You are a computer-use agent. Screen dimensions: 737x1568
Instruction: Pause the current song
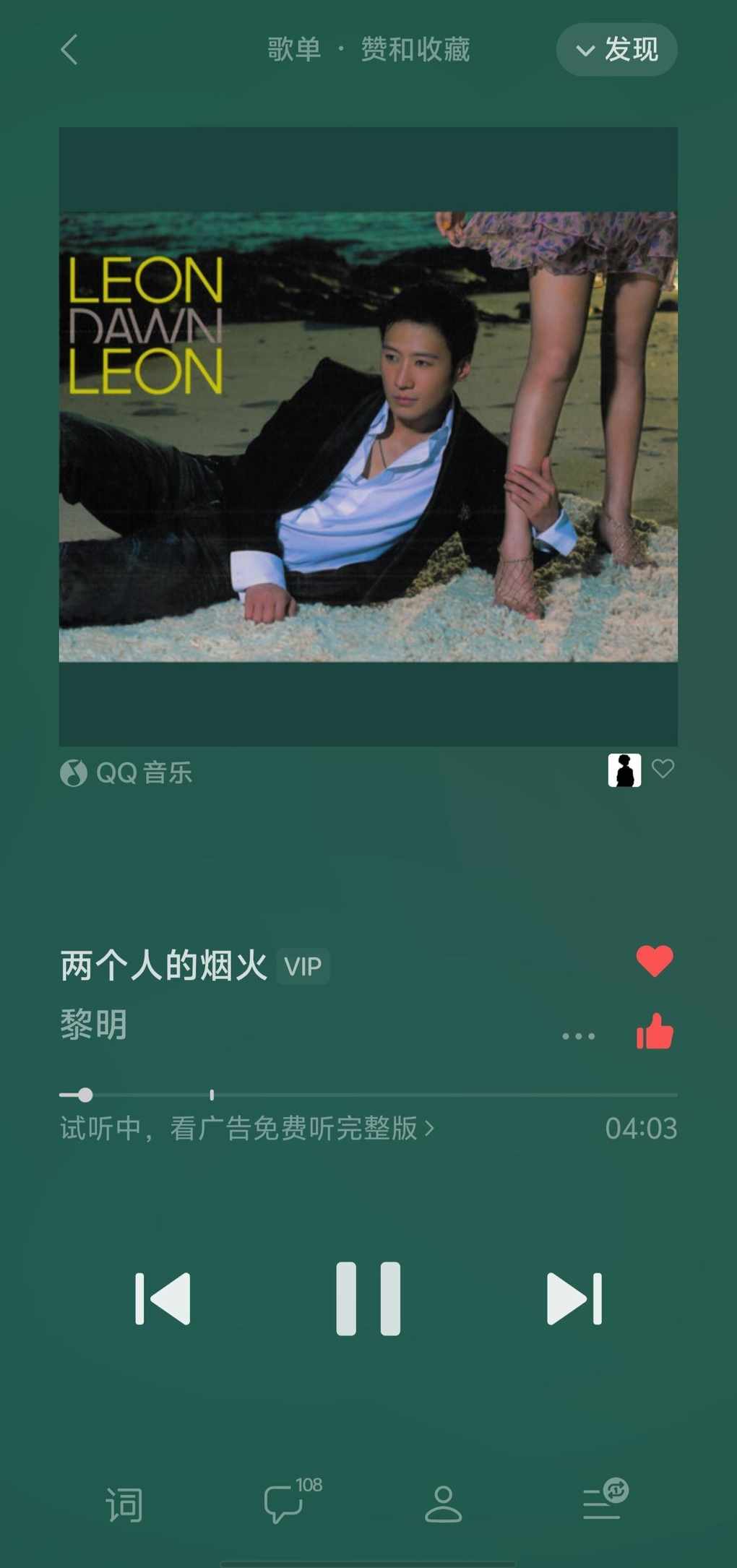pos(368,1298)
